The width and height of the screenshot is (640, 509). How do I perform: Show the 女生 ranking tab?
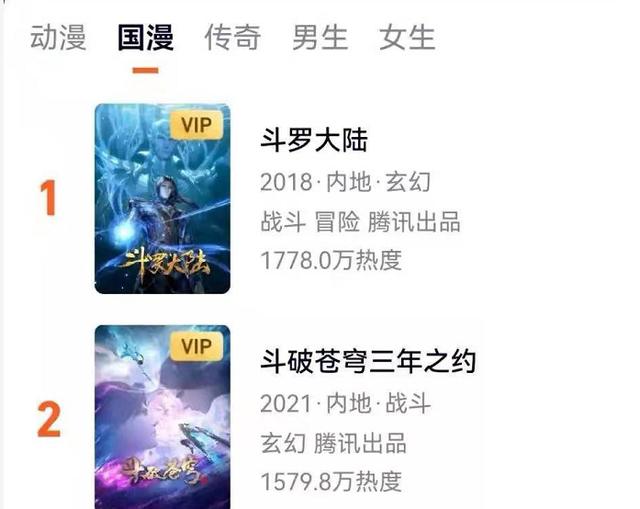[407, 38]
